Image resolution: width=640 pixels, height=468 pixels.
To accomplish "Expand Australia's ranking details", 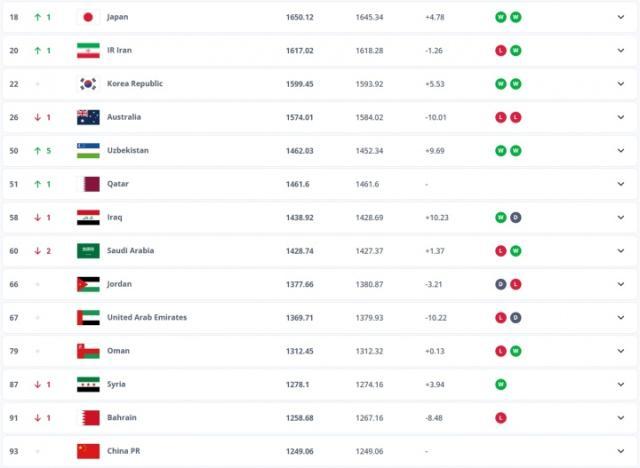I will coord(620,117).
